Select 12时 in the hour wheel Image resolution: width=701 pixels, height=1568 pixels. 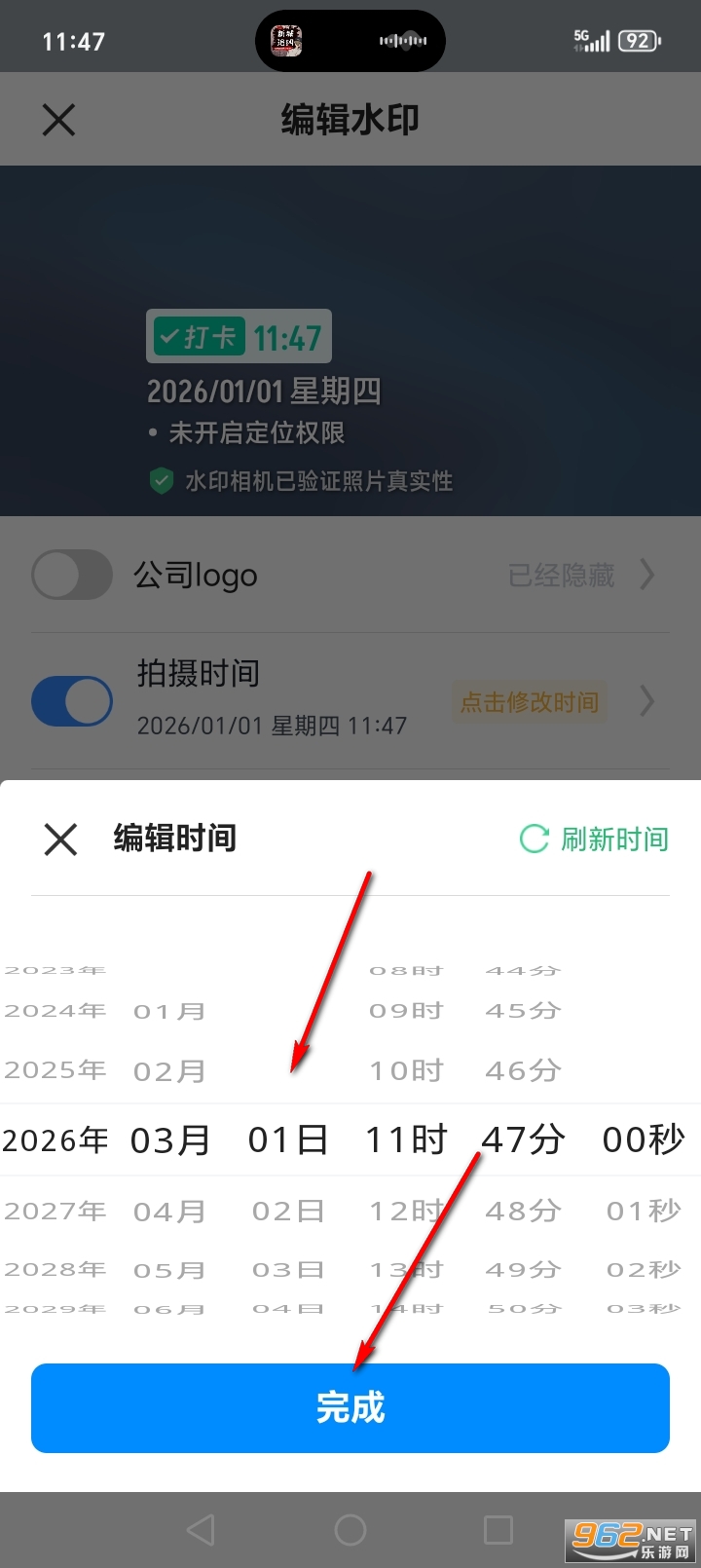pos(406,1212)
